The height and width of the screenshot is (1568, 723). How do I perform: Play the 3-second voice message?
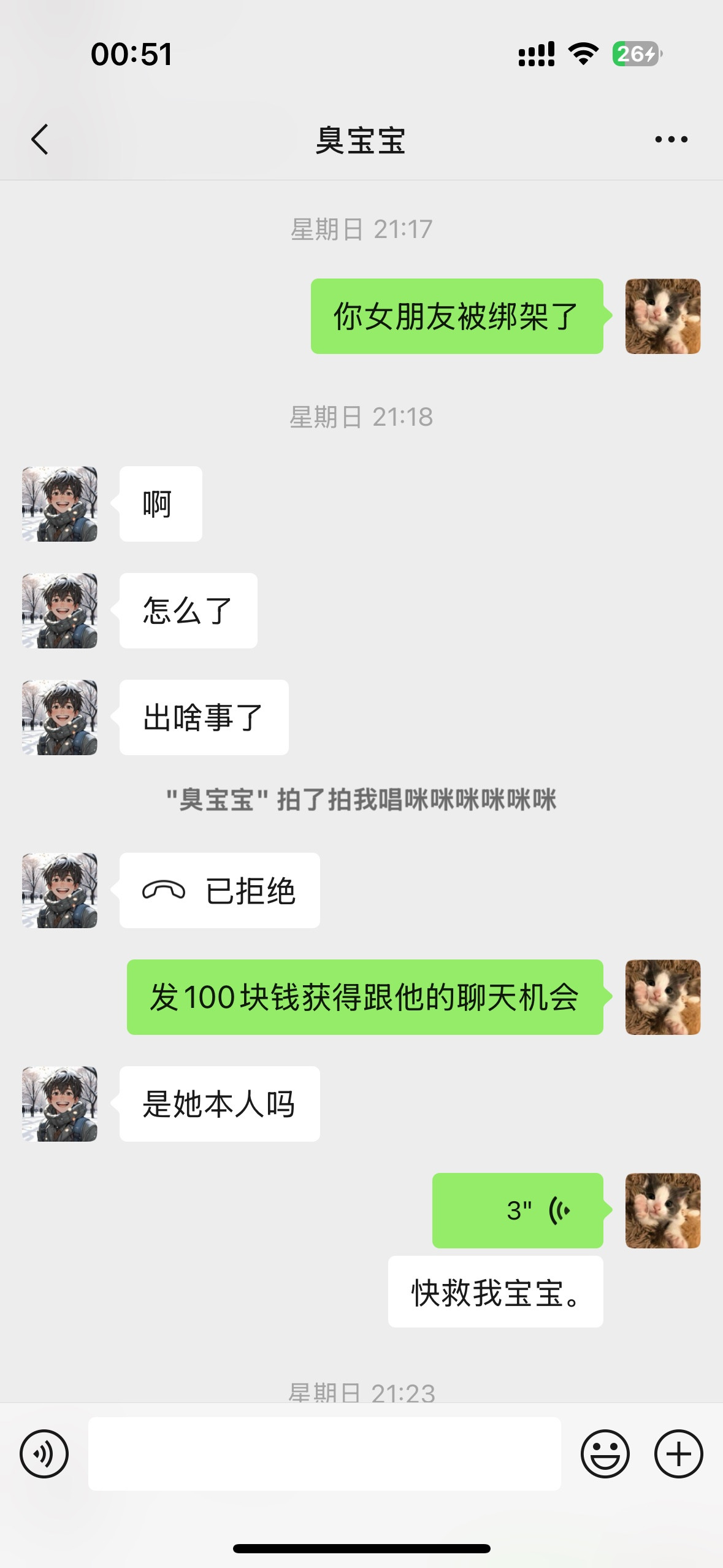click(518, 1210)
